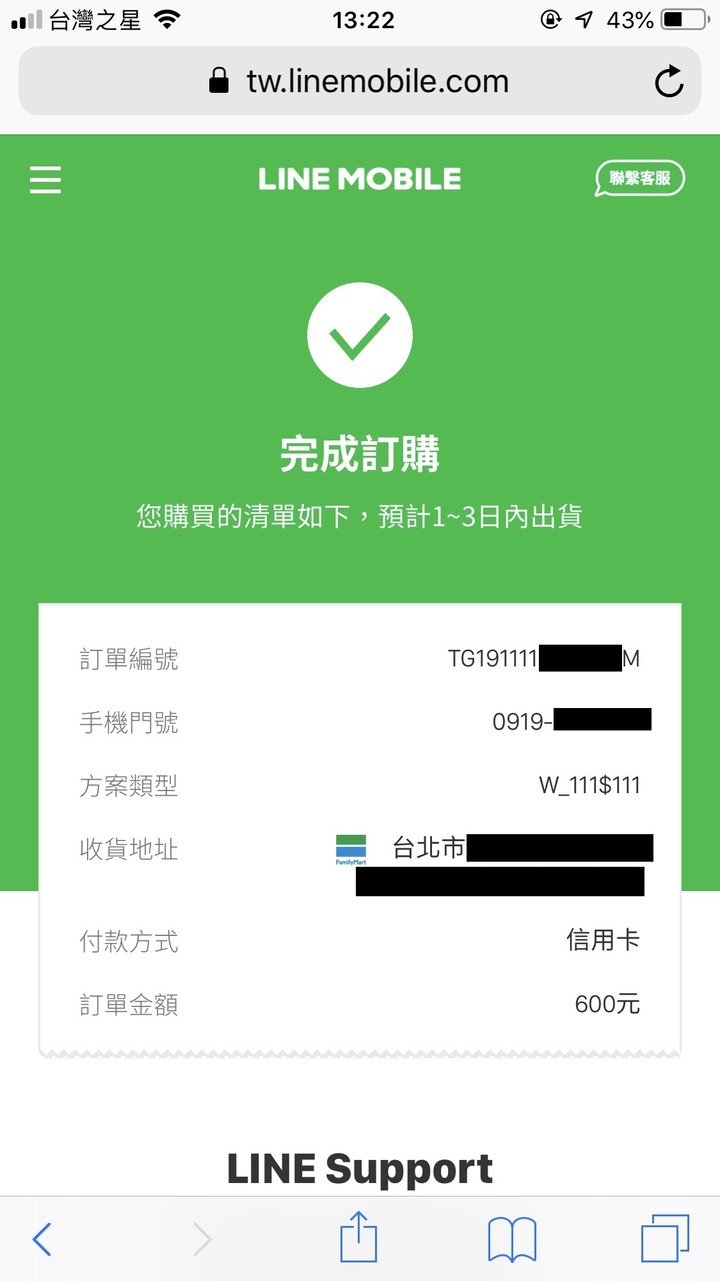Tap the 聯繫客服 contact support button
The image size is (720, 1281).
(639, 179)
